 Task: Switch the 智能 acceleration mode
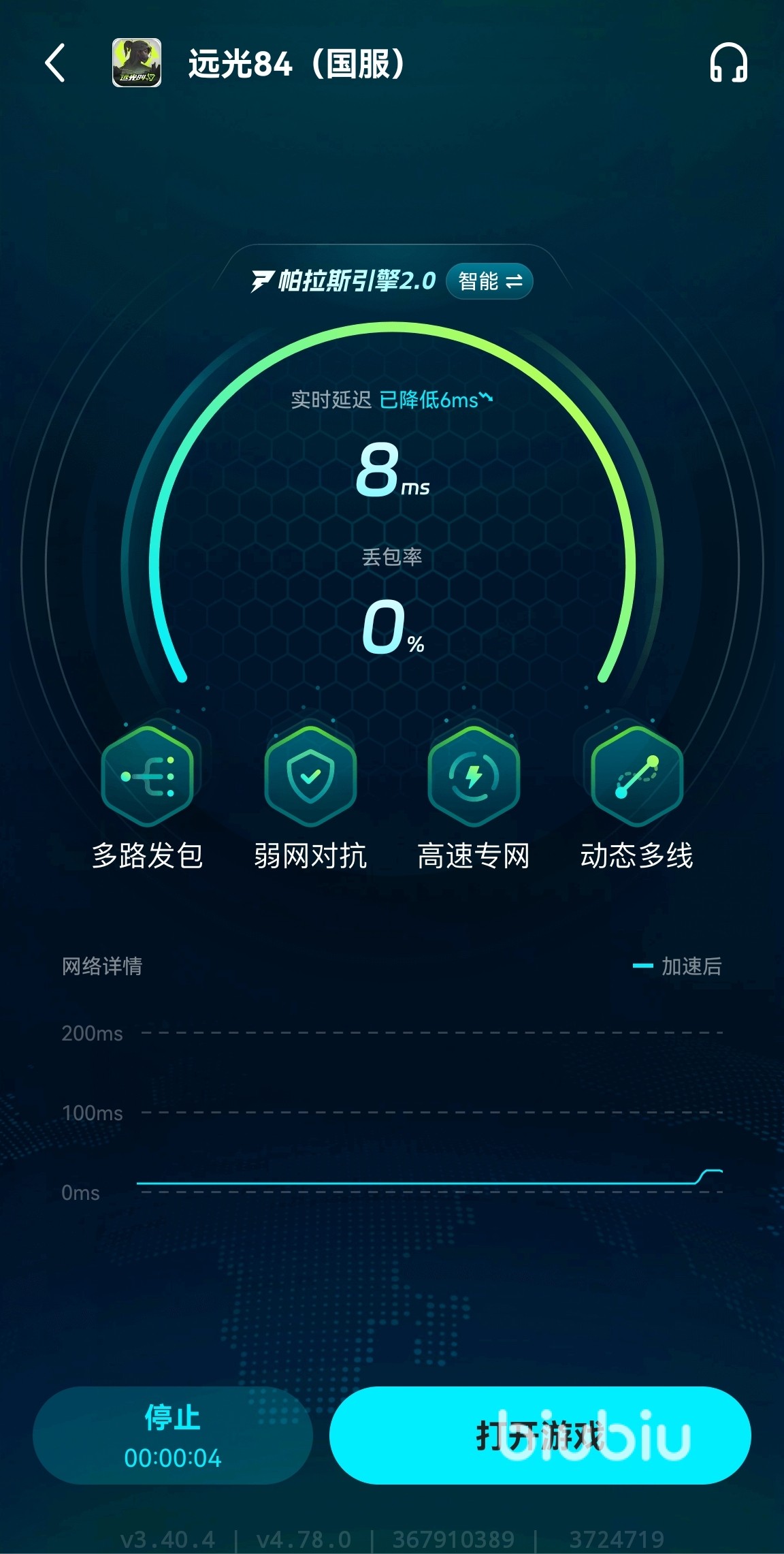pyautogui.click(x=489, y=281)
